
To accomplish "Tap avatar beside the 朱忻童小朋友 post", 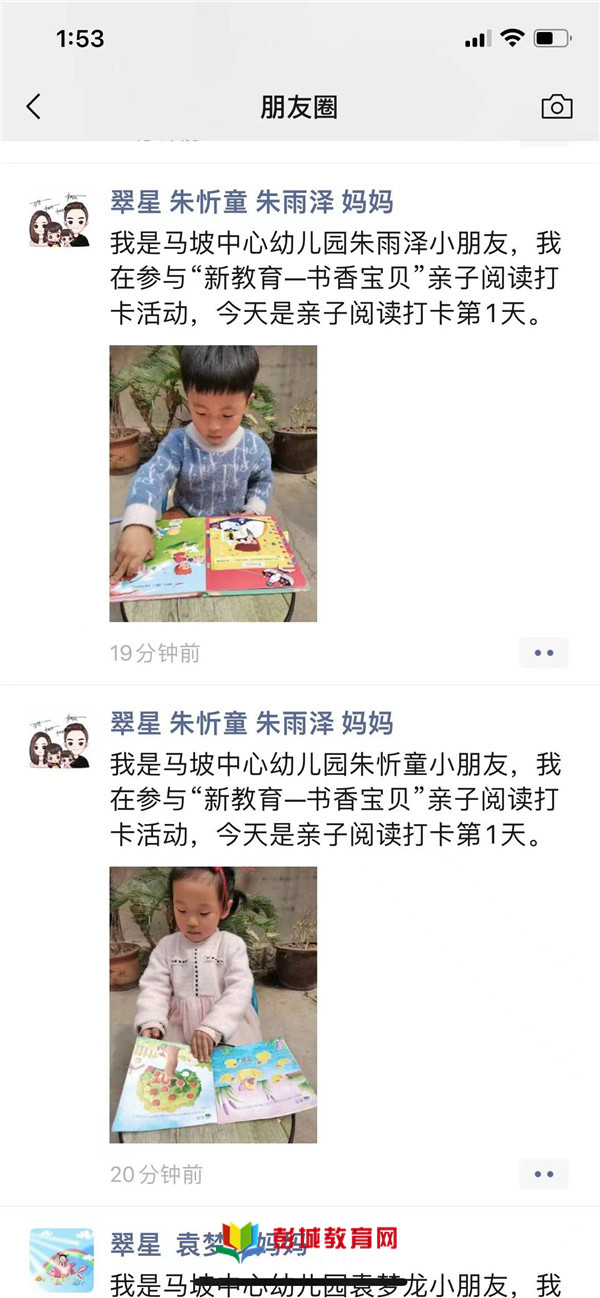I will pyautogui.click(x=60, y=742).
